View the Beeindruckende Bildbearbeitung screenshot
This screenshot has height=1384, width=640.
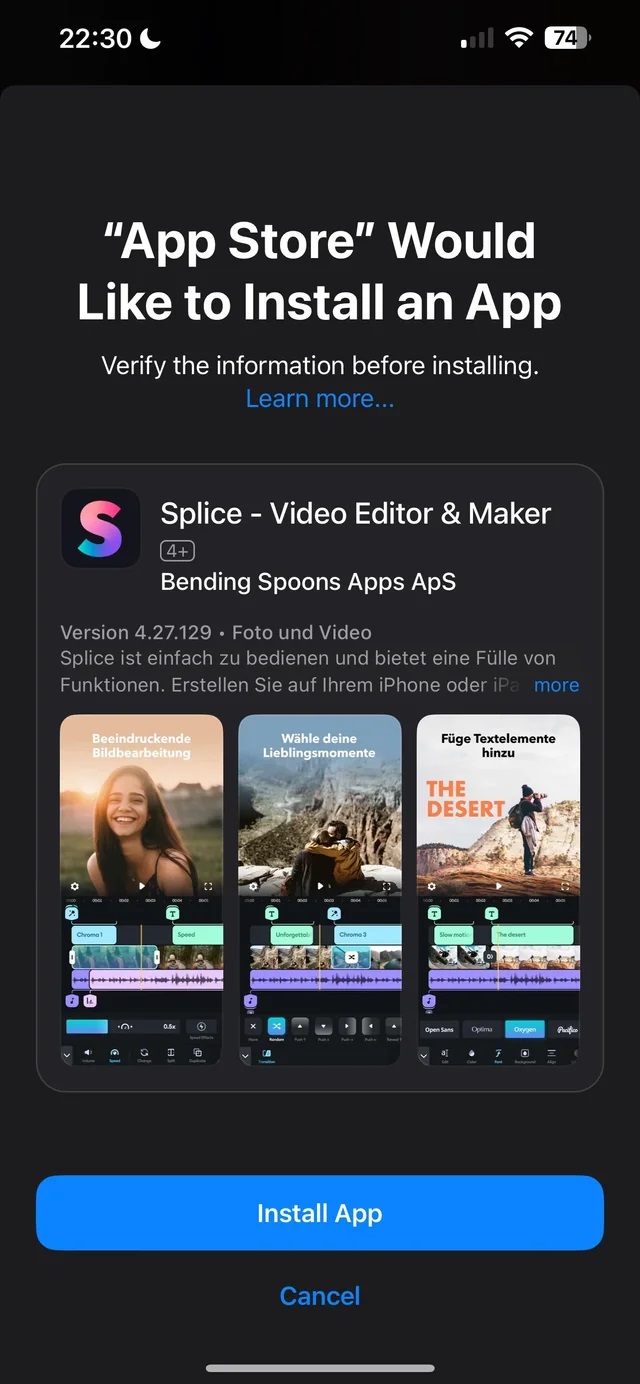tap(142, 890)
